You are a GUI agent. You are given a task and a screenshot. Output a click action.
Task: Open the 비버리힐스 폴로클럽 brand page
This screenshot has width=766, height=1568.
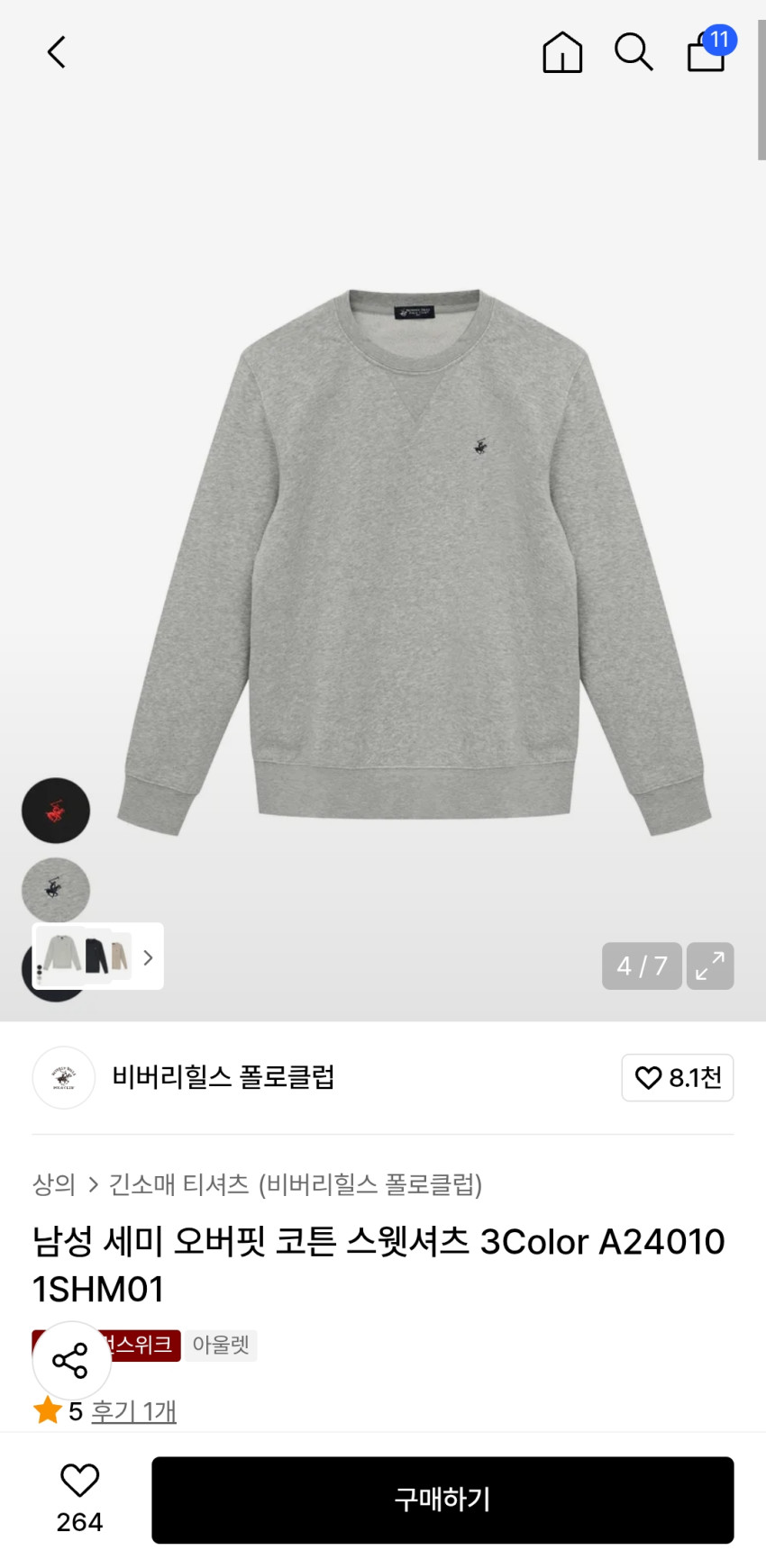coord(223,1077)
